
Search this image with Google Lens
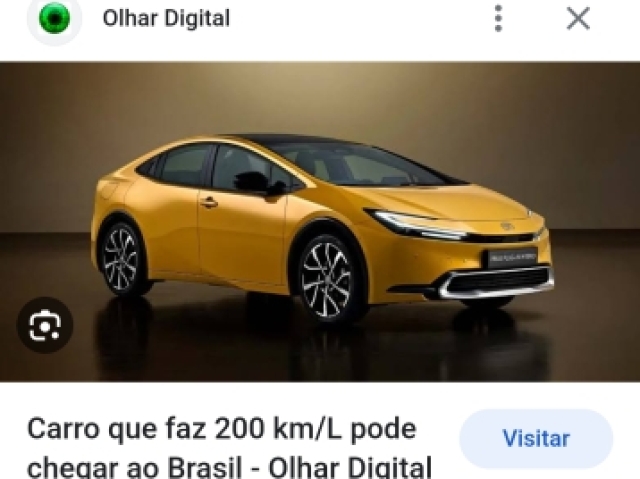45,326
